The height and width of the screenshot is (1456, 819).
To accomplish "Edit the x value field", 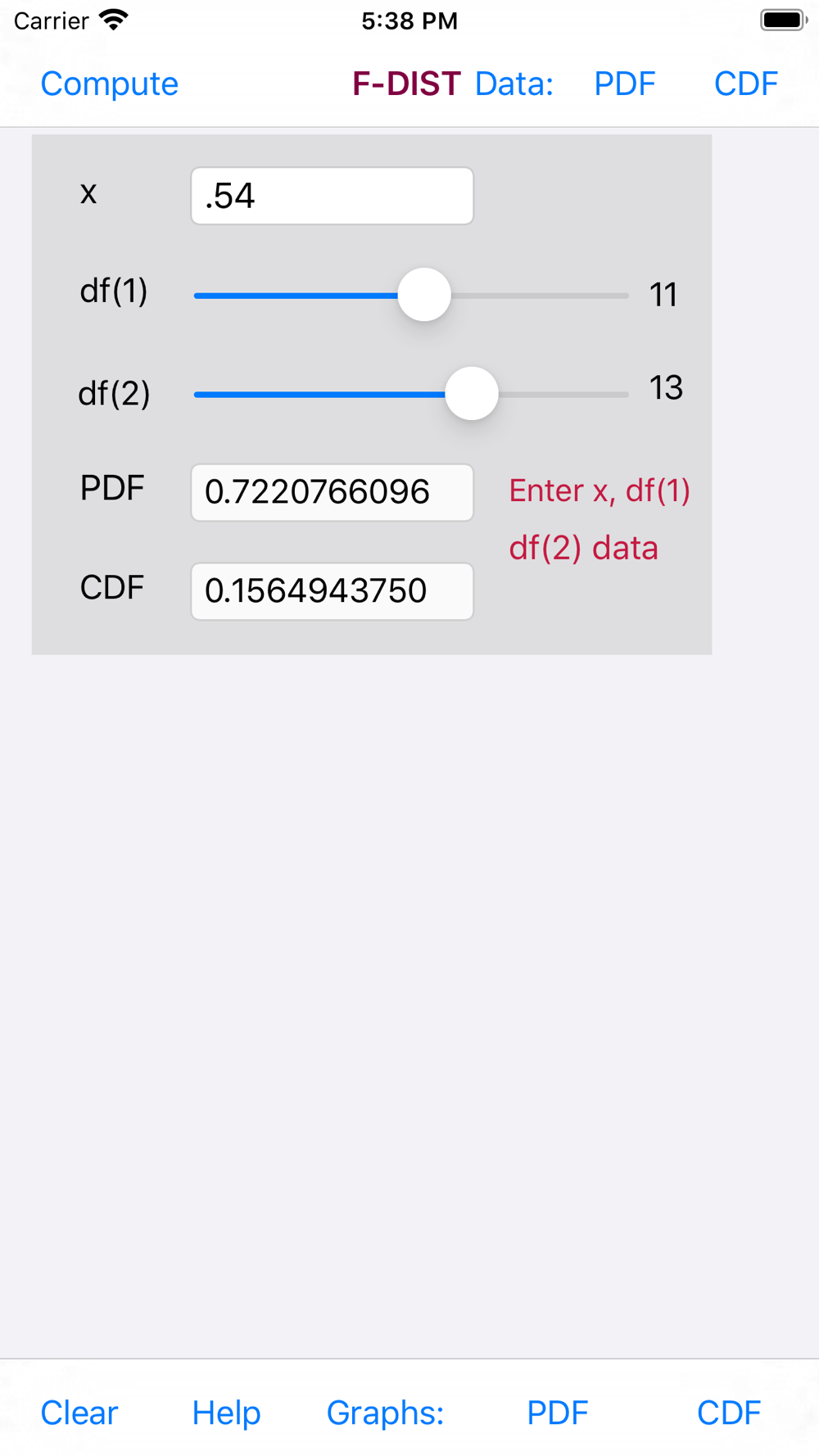I will [x=332, y=196].
